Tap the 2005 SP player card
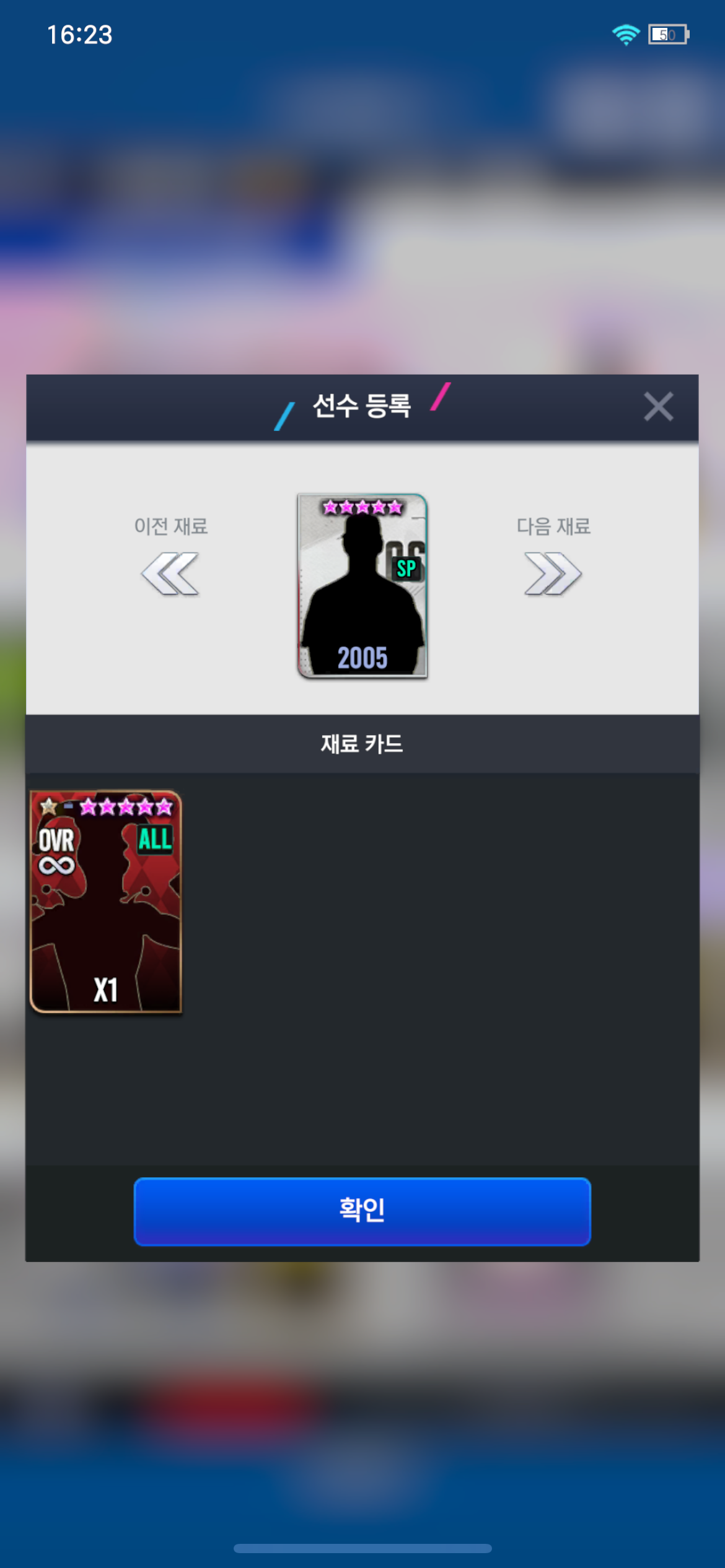725x1568 pixels. pyautogui.click(x=362, y=585)
